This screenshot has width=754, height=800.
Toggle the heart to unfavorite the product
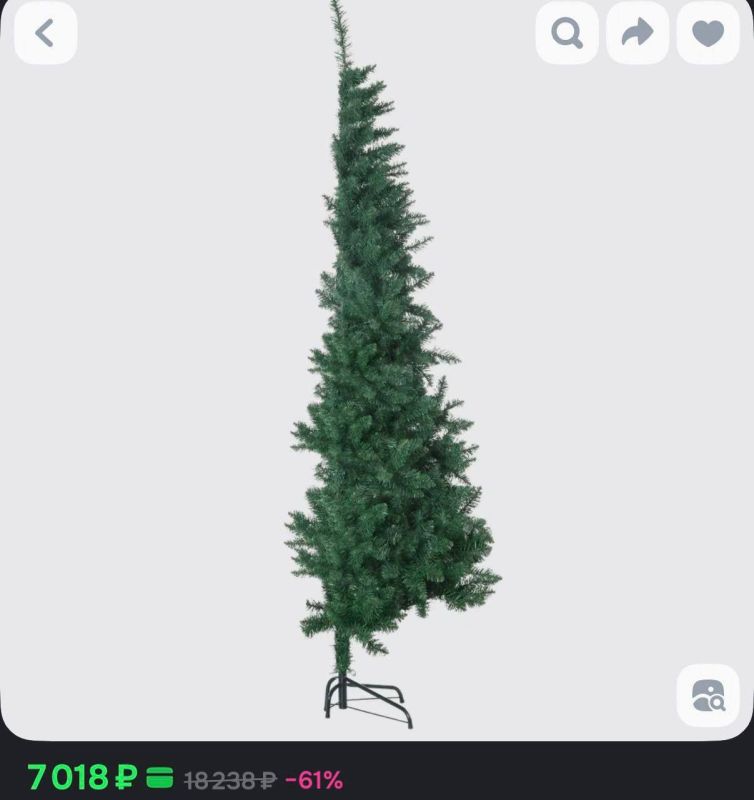(707, 33)
